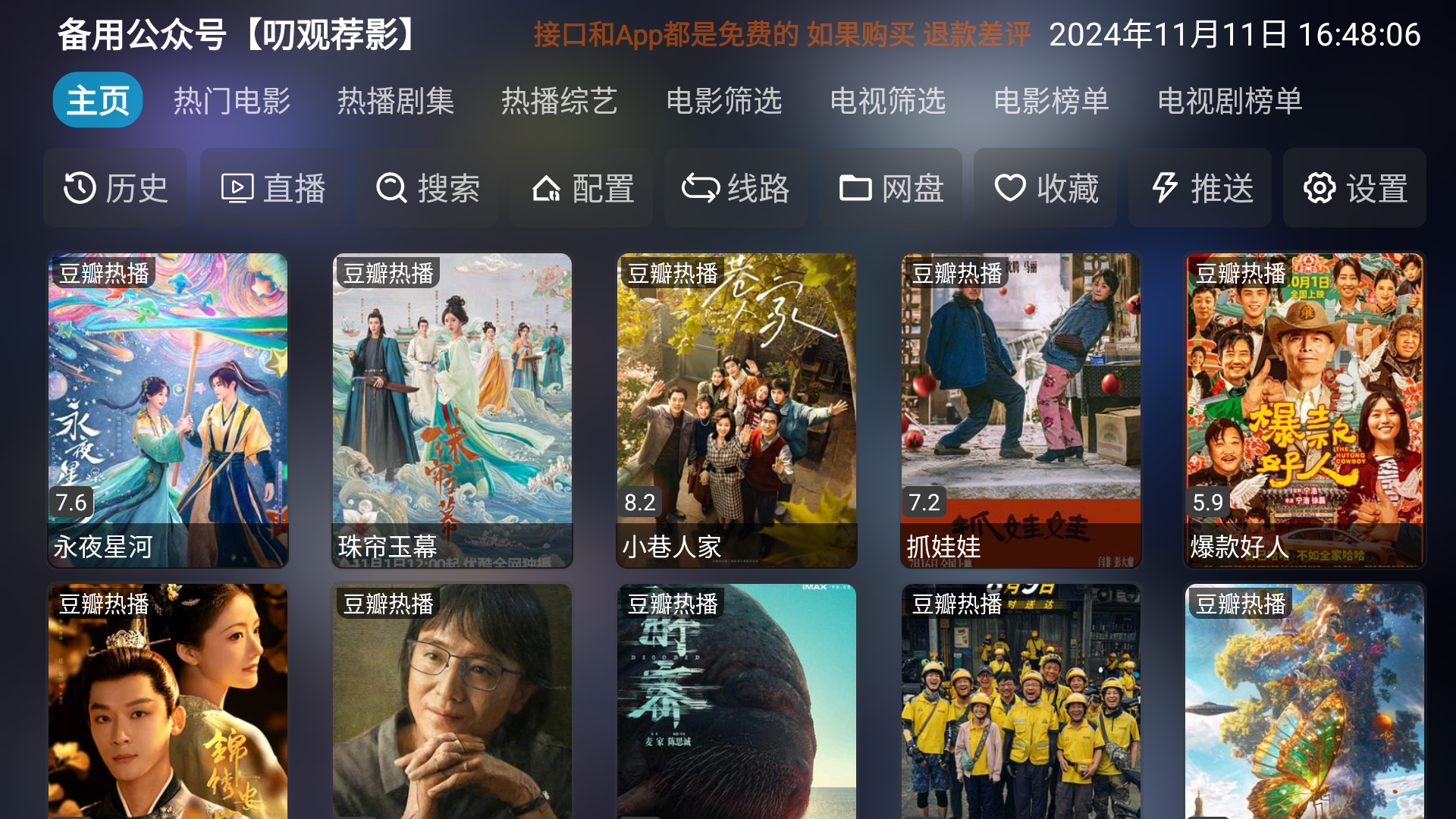Switch to the 热门电影 tab
Image resolution: width=1456 pixels, height=819 pixels.
[x=232, y=101]
